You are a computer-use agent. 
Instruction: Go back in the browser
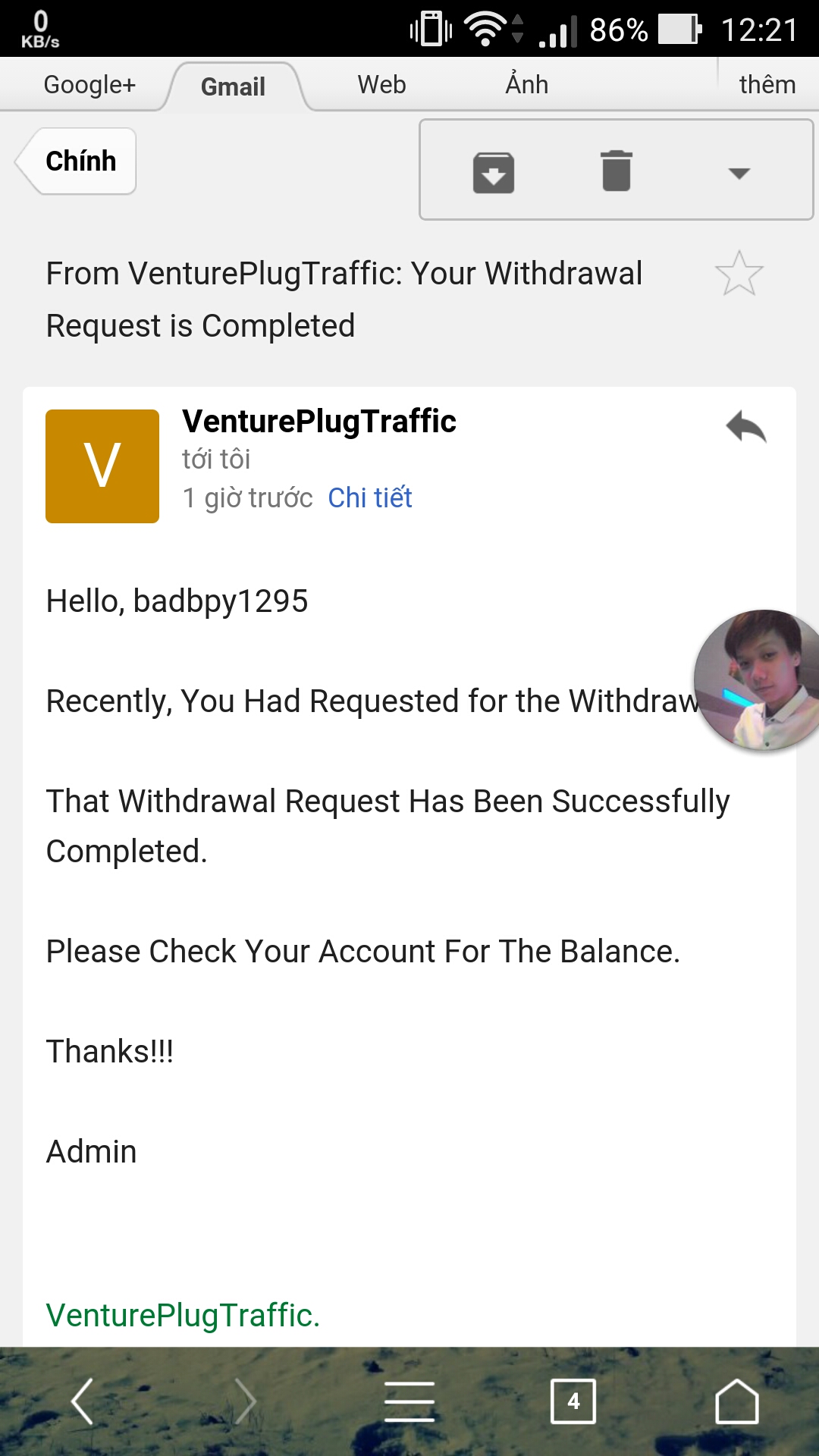coord(82,1401)
